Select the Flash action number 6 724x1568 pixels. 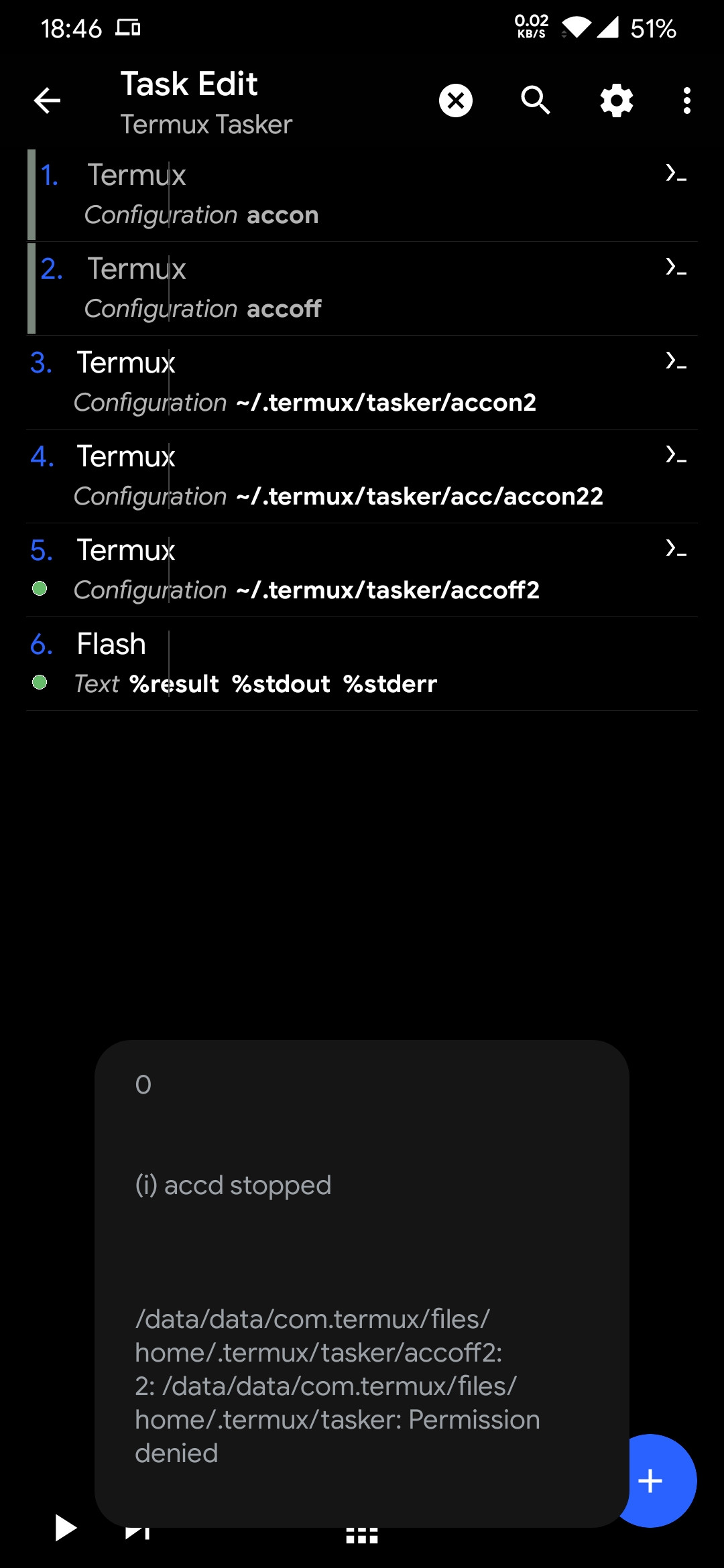pos(111,644)
